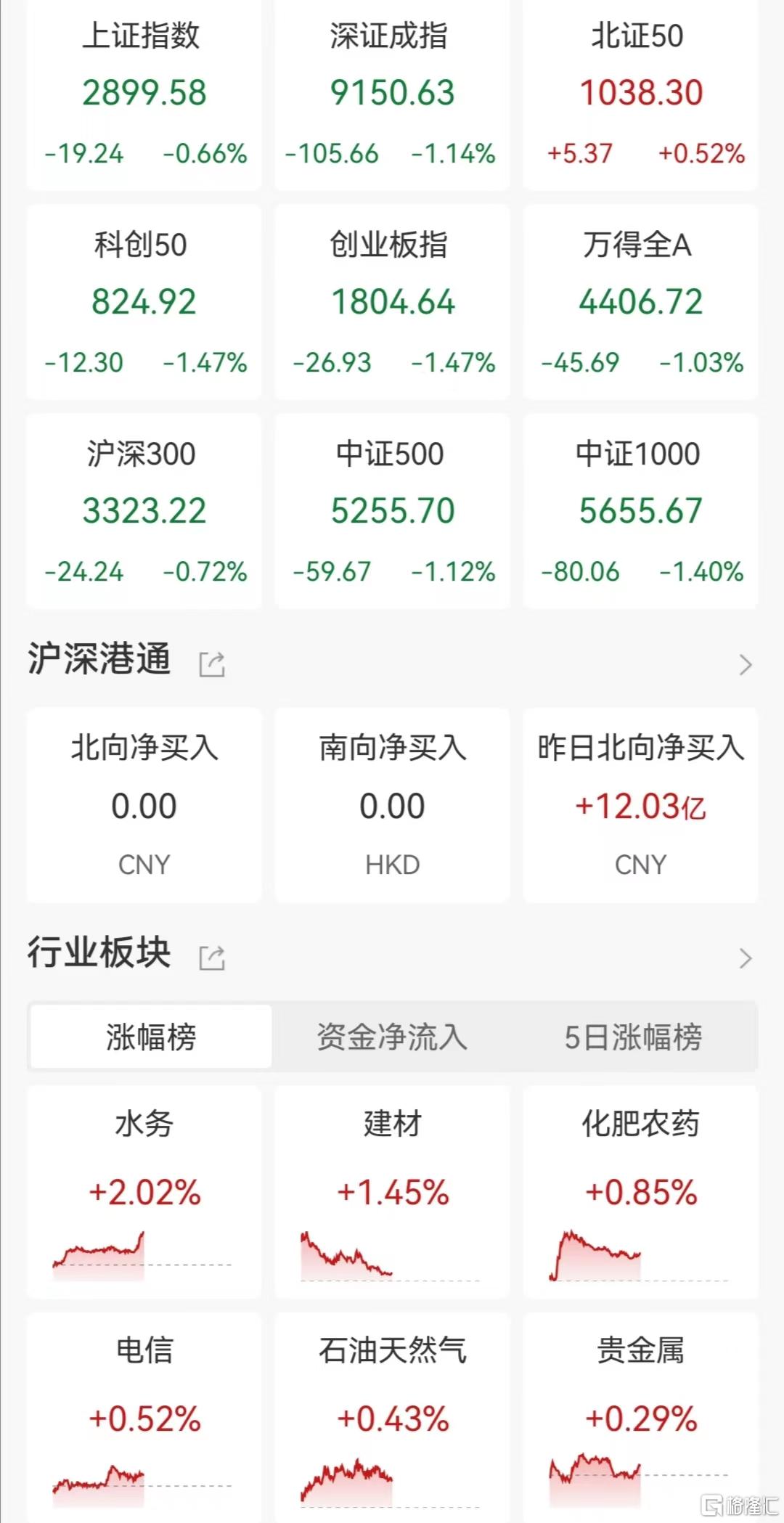Open the 石油天然气 sector card
Image resolution: width=784 pixels, height=1523 pixels.
392,1417
